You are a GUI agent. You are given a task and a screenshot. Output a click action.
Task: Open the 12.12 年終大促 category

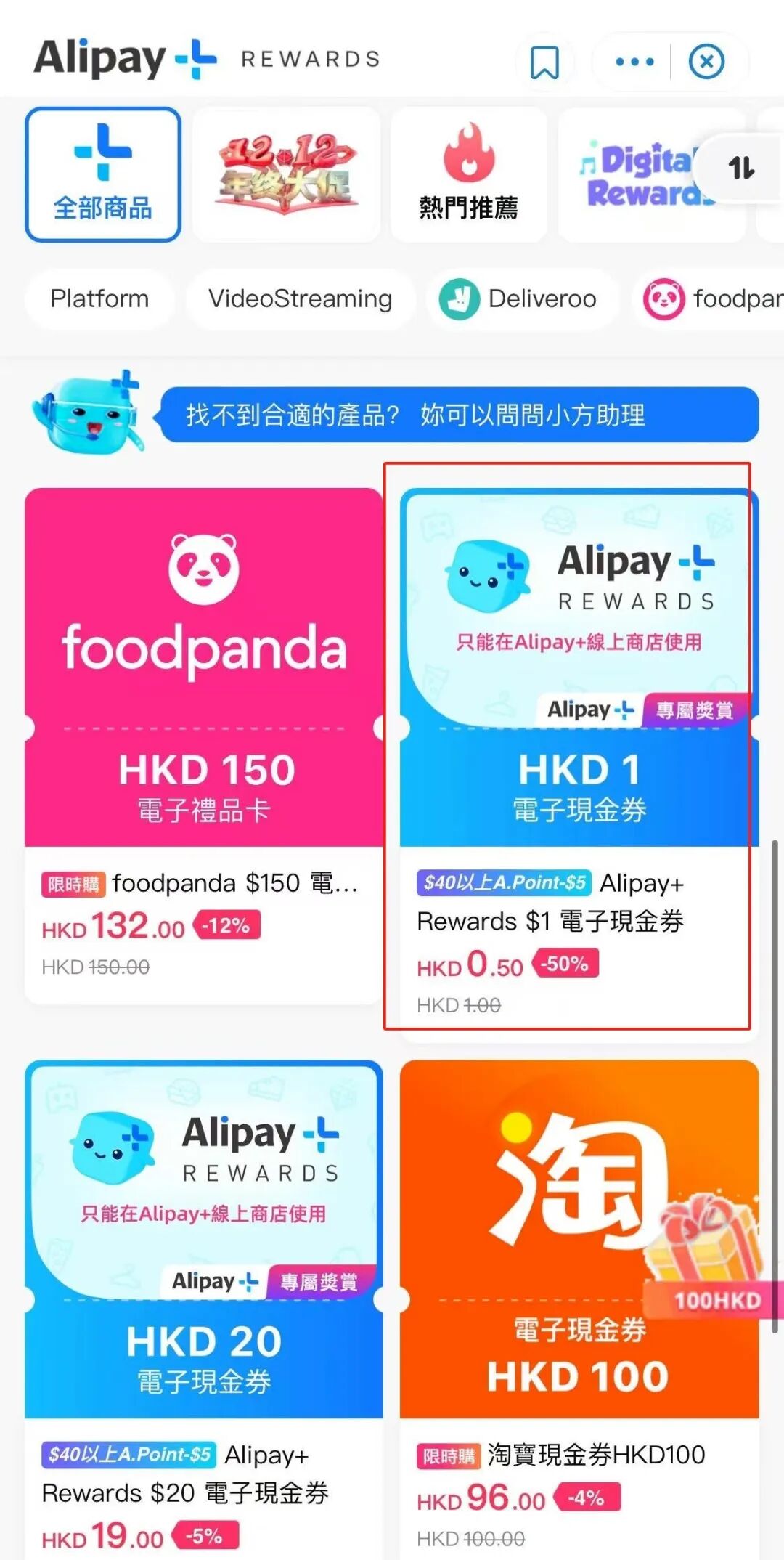point(286,174)
